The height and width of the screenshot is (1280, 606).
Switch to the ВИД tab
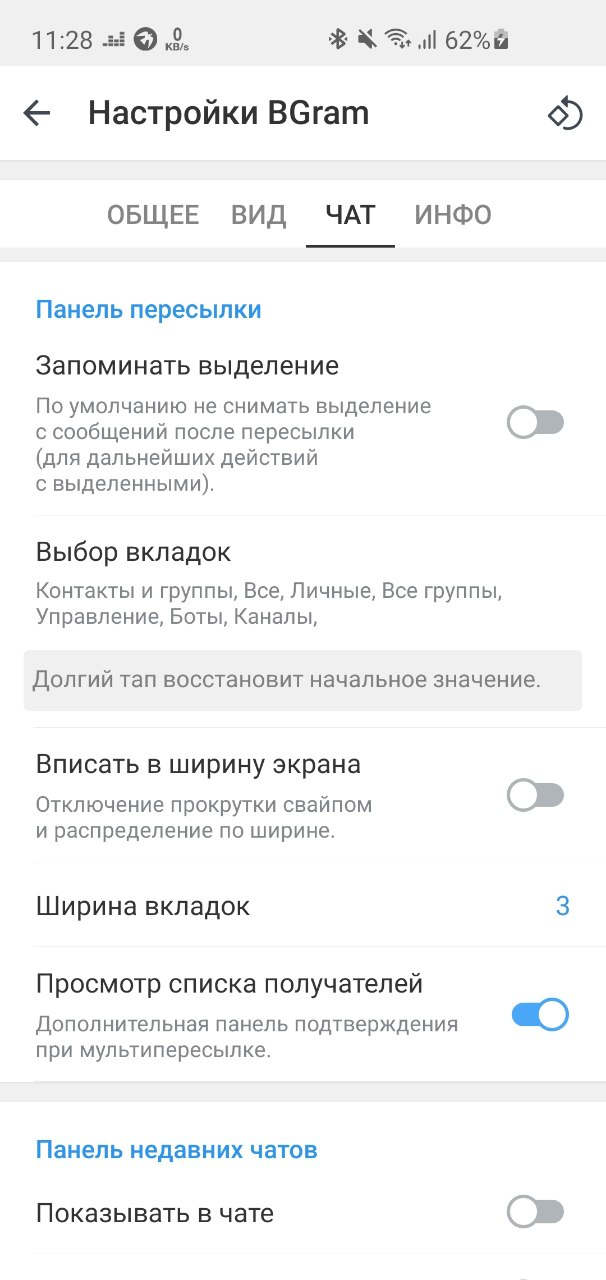point(259,215)
